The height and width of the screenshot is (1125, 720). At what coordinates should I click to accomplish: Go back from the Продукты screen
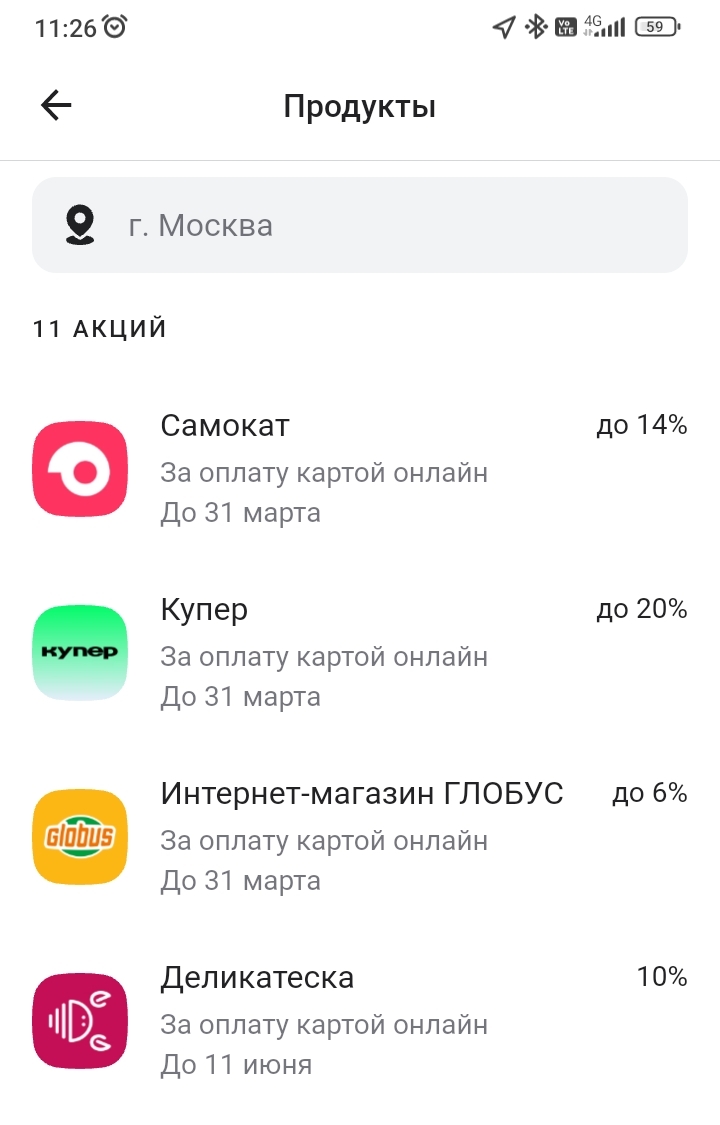coord(56,106)
